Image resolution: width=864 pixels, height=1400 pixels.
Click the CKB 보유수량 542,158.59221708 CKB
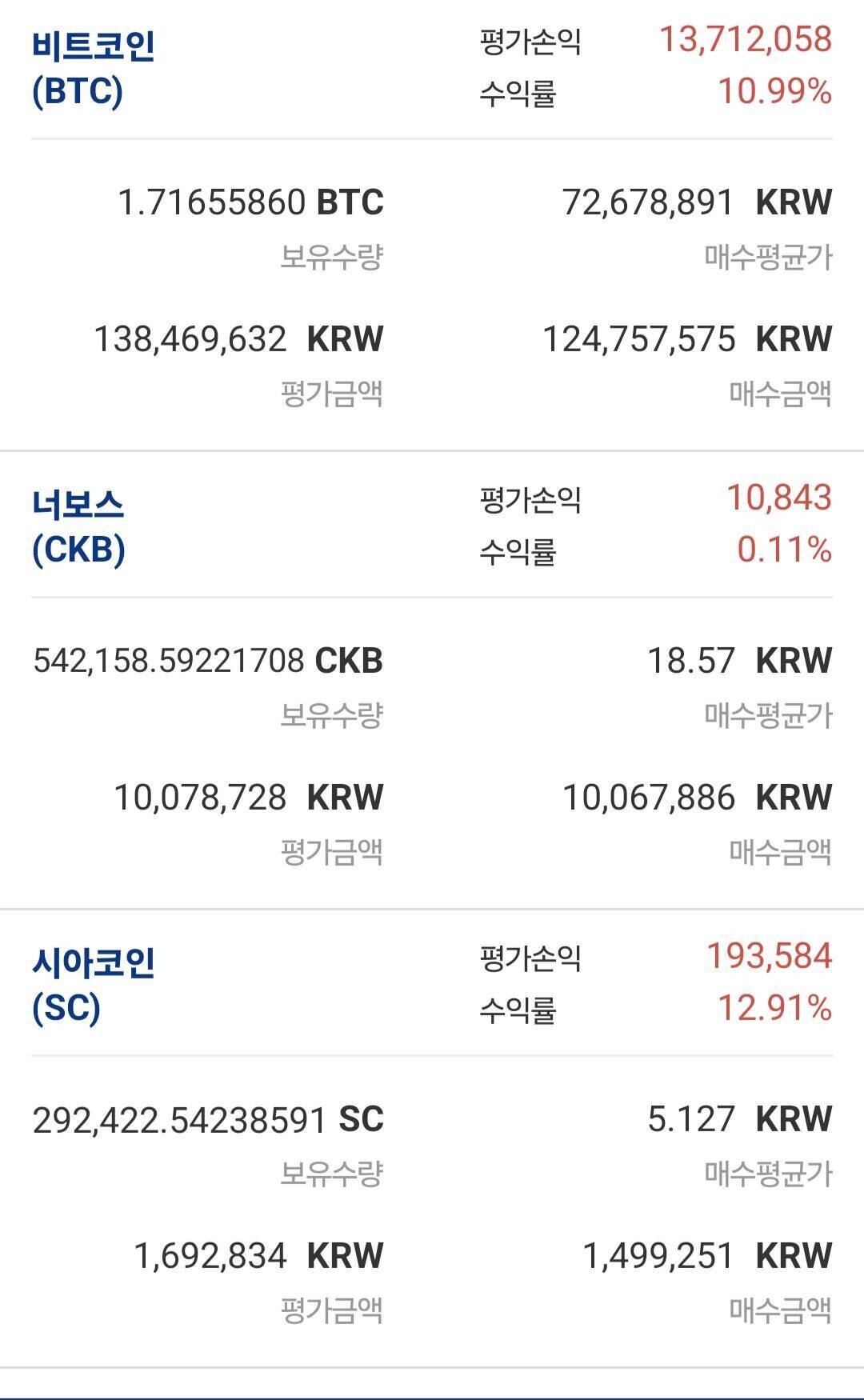pos(212,658)
